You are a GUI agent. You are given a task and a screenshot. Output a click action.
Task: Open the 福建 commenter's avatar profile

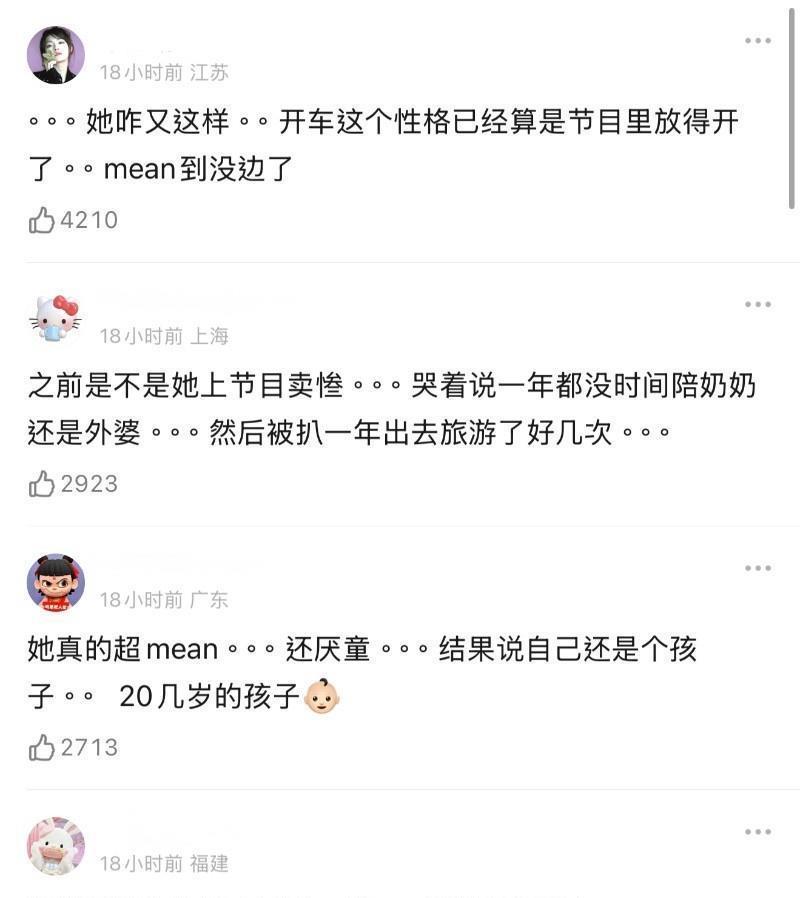click(56, 846)
